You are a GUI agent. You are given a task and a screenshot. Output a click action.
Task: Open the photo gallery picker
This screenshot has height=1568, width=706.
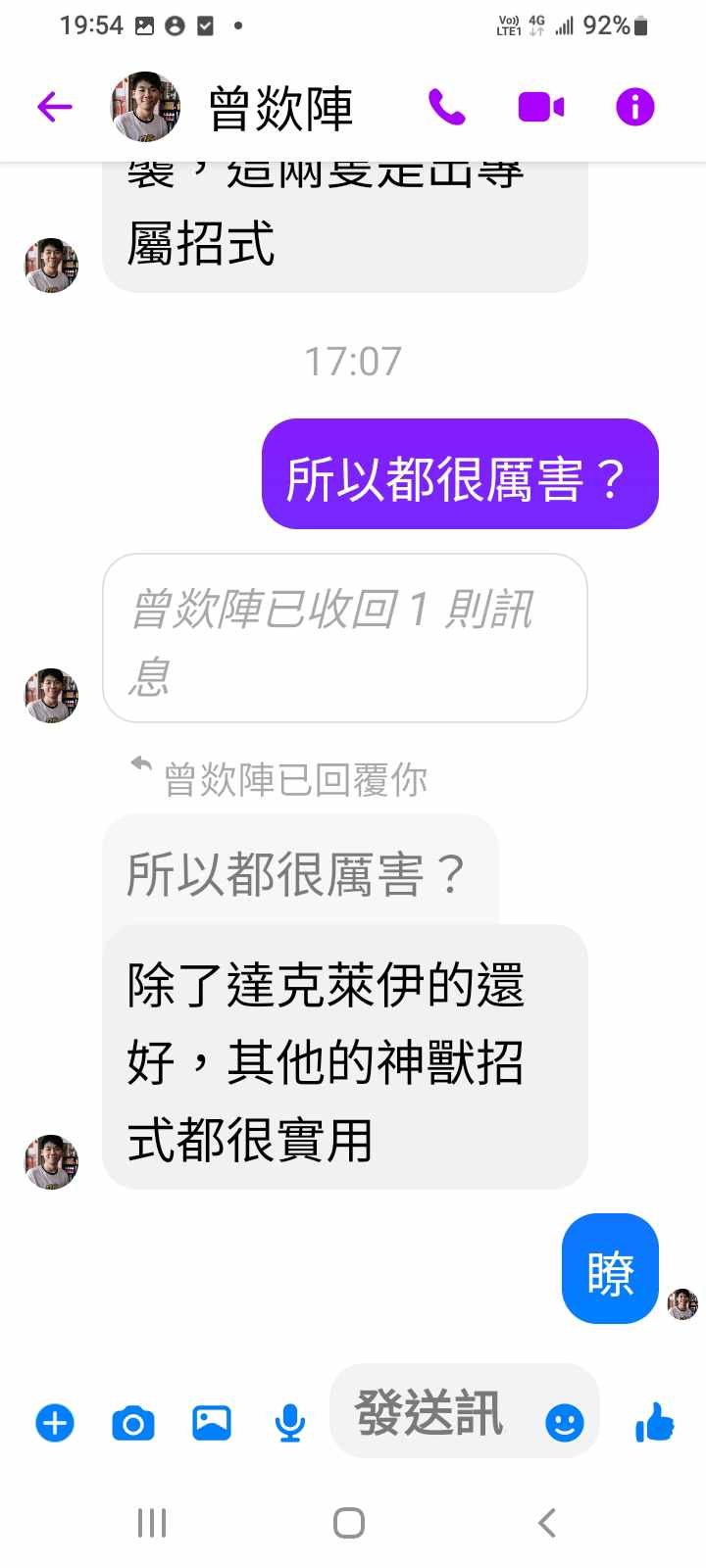pyautogui.click(x=212, y=1422)
